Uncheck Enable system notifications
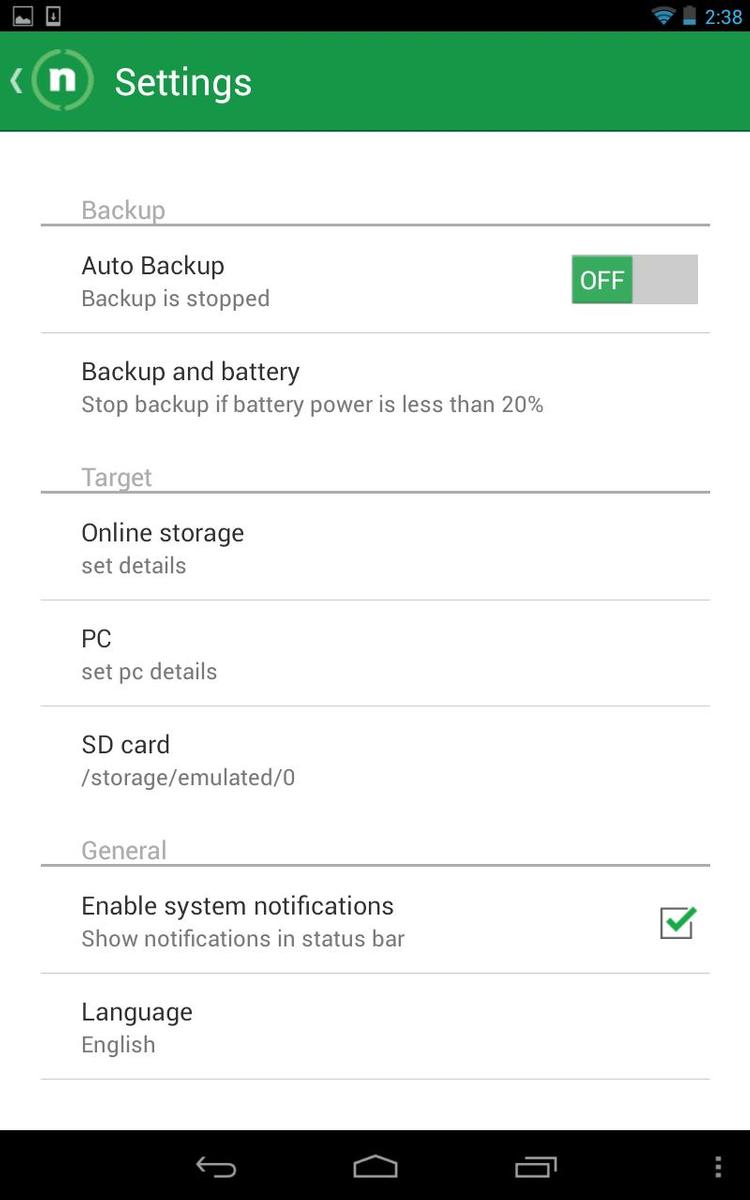This screenshot has width=750, height=1200. (x=677, y=922)
